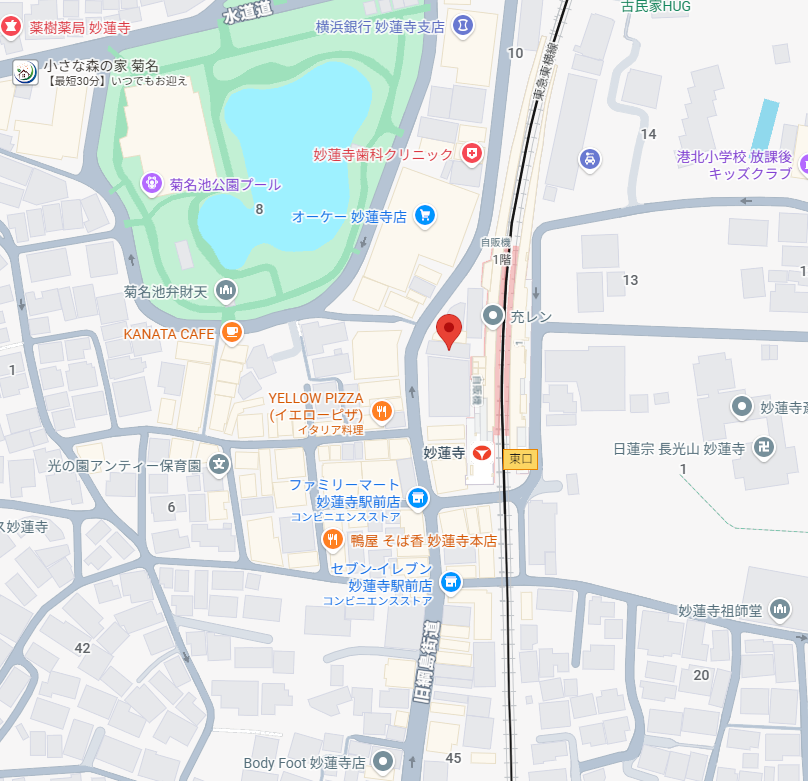
Task: Select オーケー 妙蓮寺店 shopping marker
Action: tap(424, 215)
